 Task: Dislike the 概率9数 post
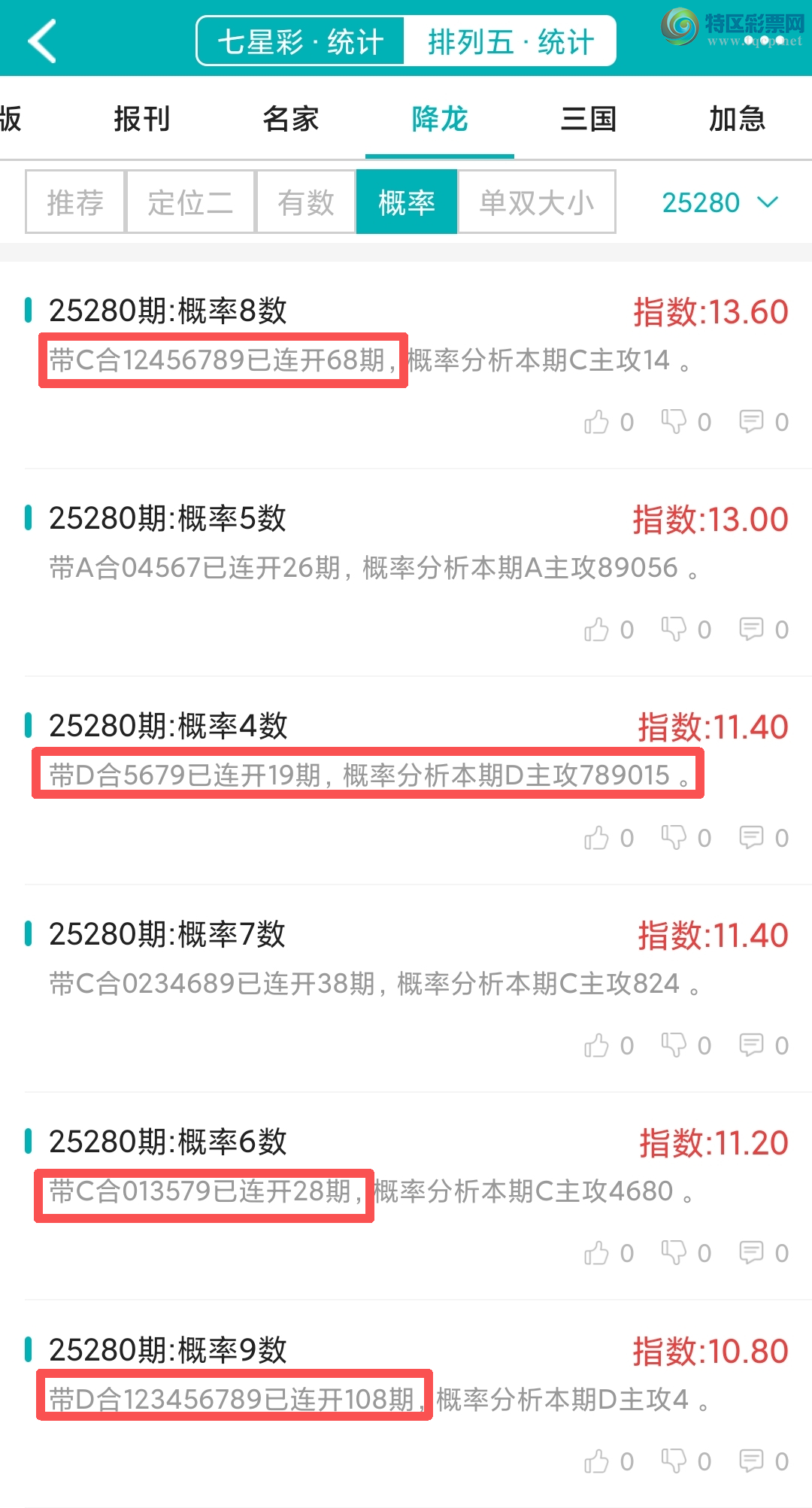click(677, 1460)
